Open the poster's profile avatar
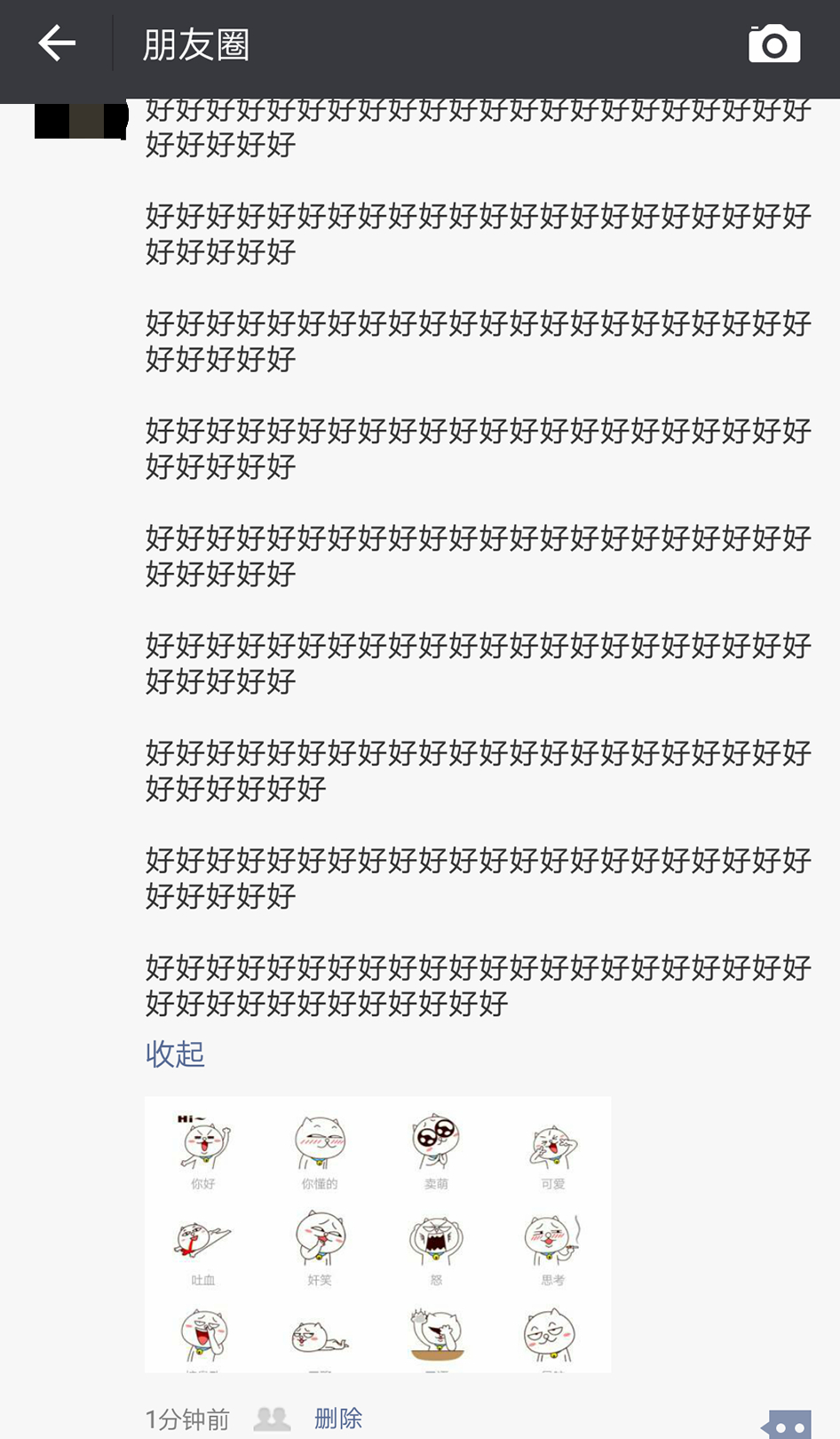 80,120
